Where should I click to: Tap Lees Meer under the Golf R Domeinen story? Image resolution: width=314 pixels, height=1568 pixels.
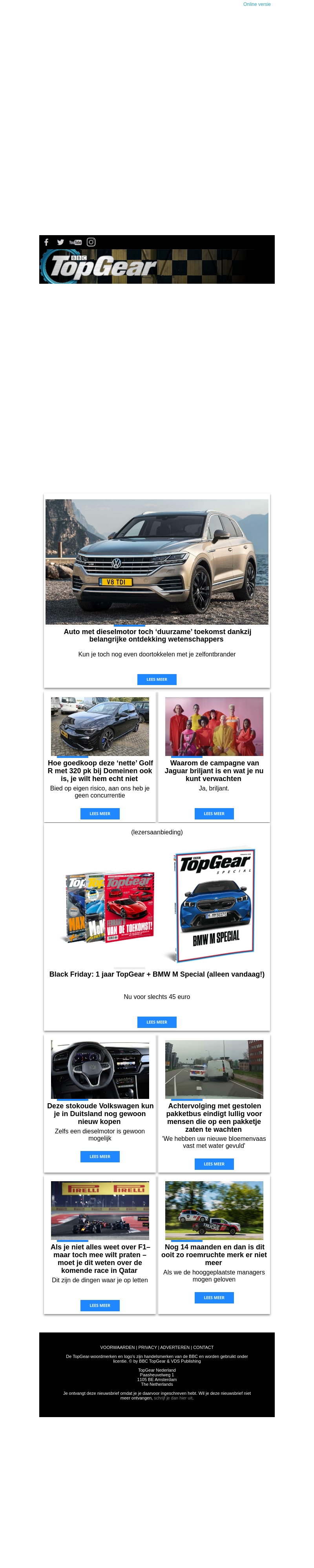[100, 813]
